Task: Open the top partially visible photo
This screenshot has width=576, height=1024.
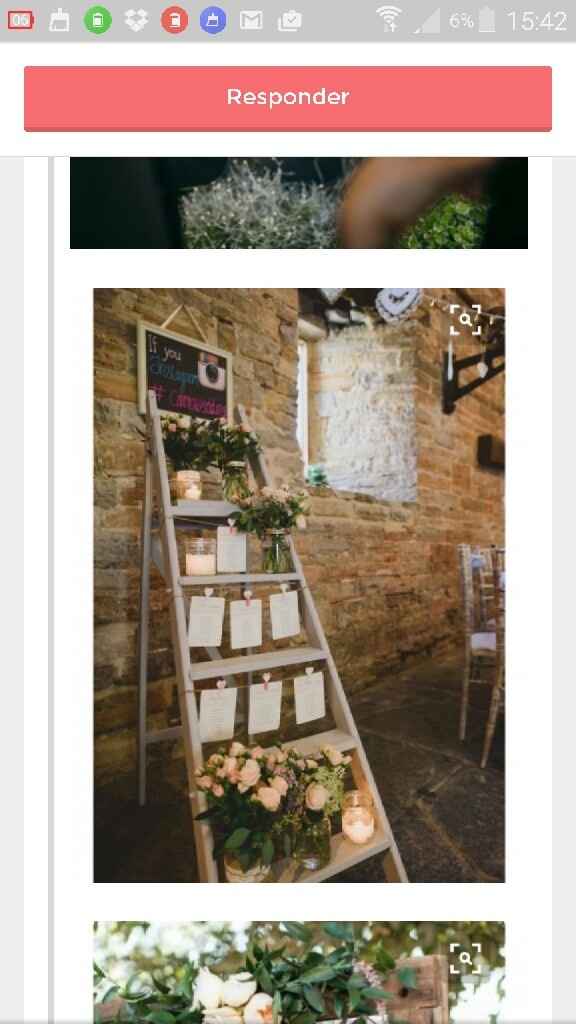Action: [x=298, y=202]
